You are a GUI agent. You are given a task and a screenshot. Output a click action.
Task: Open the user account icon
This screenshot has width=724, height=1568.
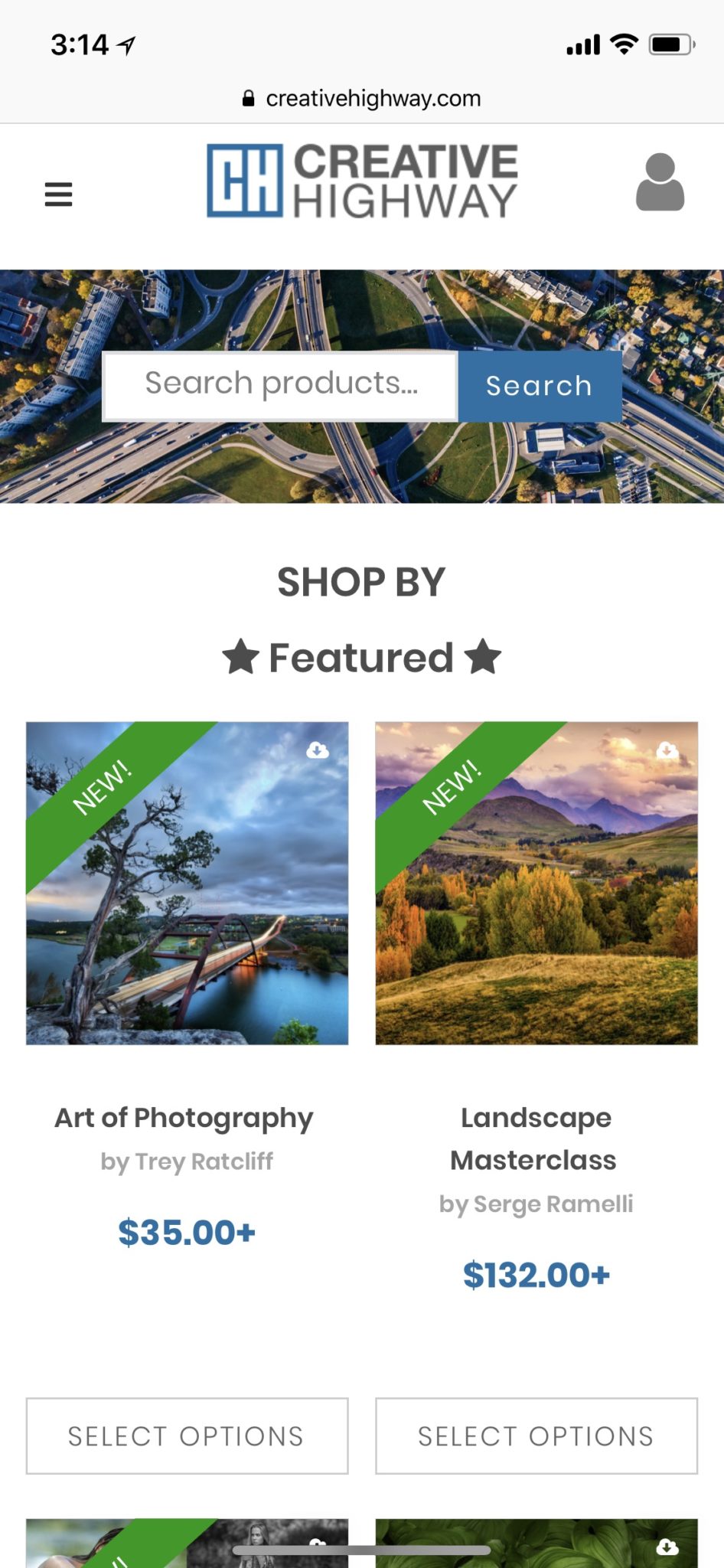660,182
